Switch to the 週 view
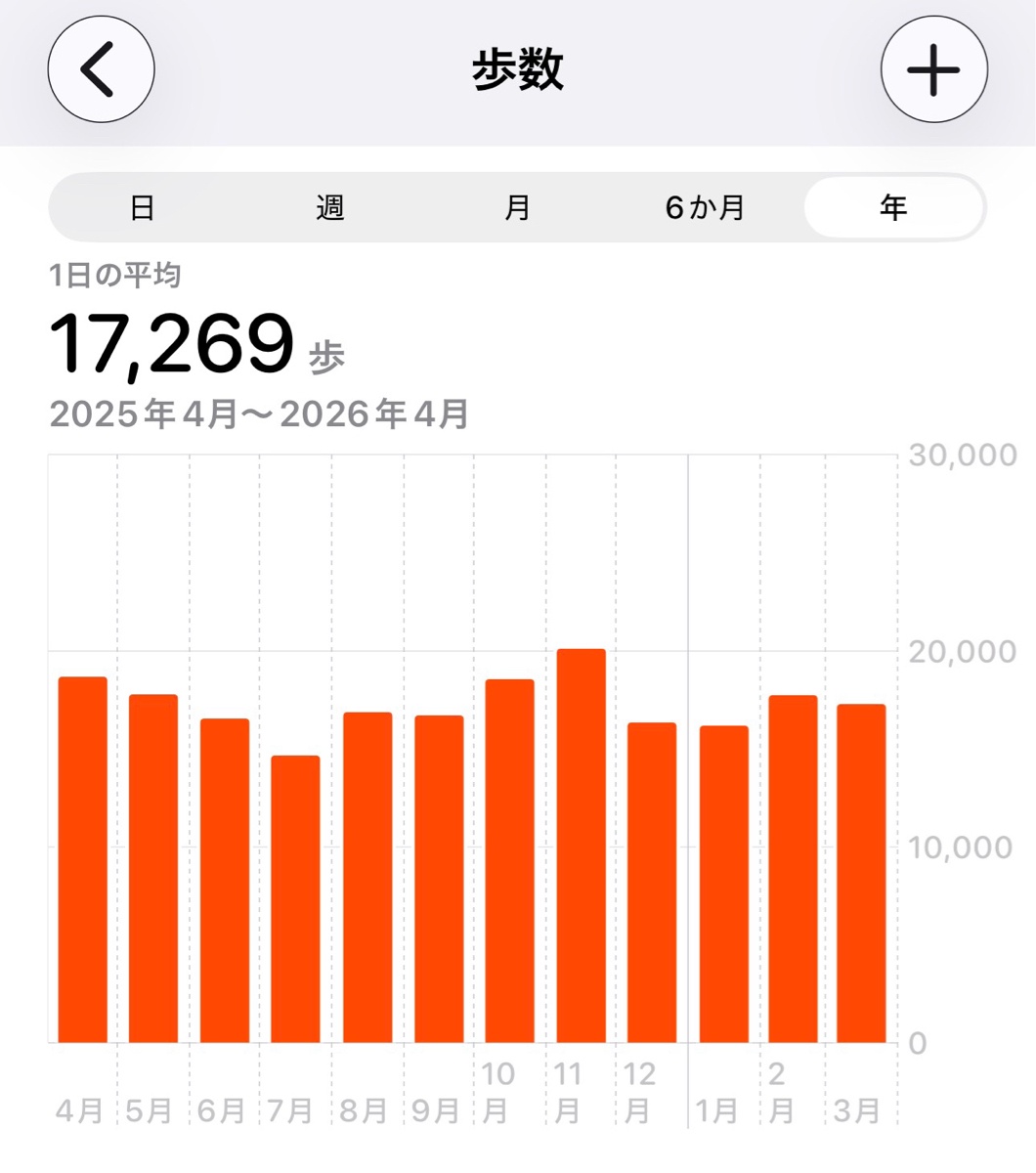Image resolution: width=1036 pixels, height=1173 pixels. tap(330, 207)
